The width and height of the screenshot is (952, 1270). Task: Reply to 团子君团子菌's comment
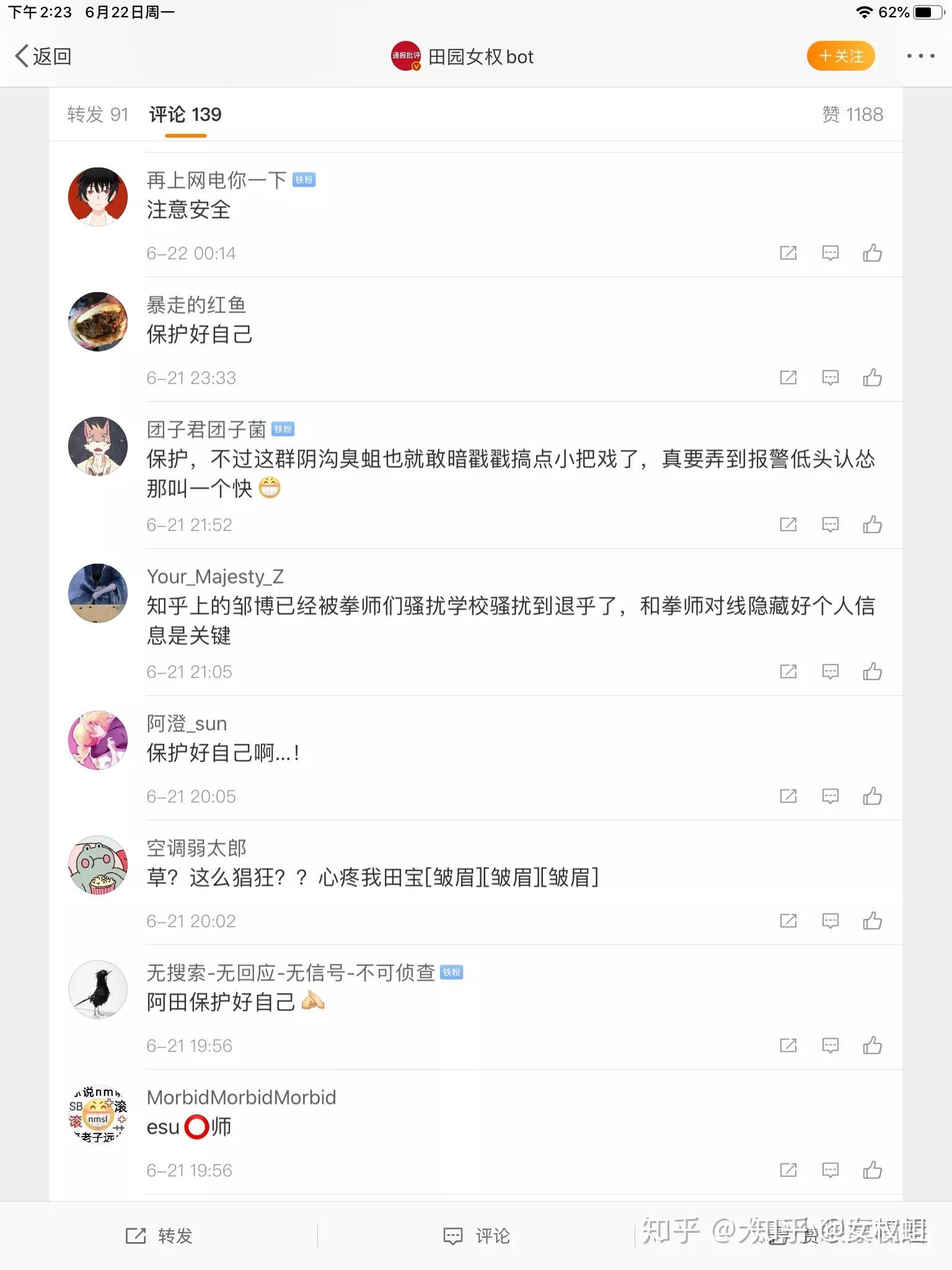pos(830,525)
